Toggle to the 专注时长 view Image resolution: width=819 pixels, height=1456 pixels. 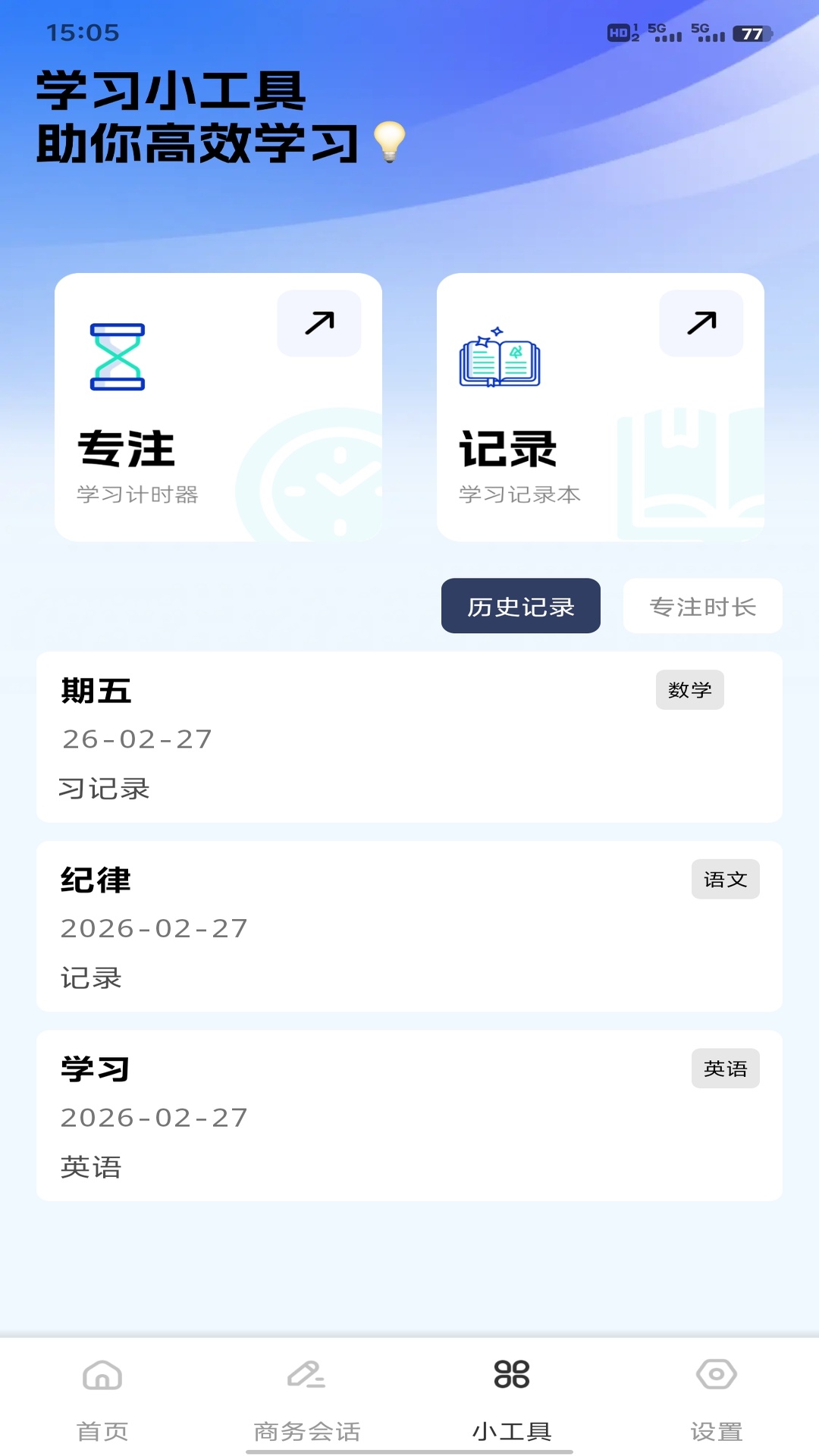(x=702, y=605)
